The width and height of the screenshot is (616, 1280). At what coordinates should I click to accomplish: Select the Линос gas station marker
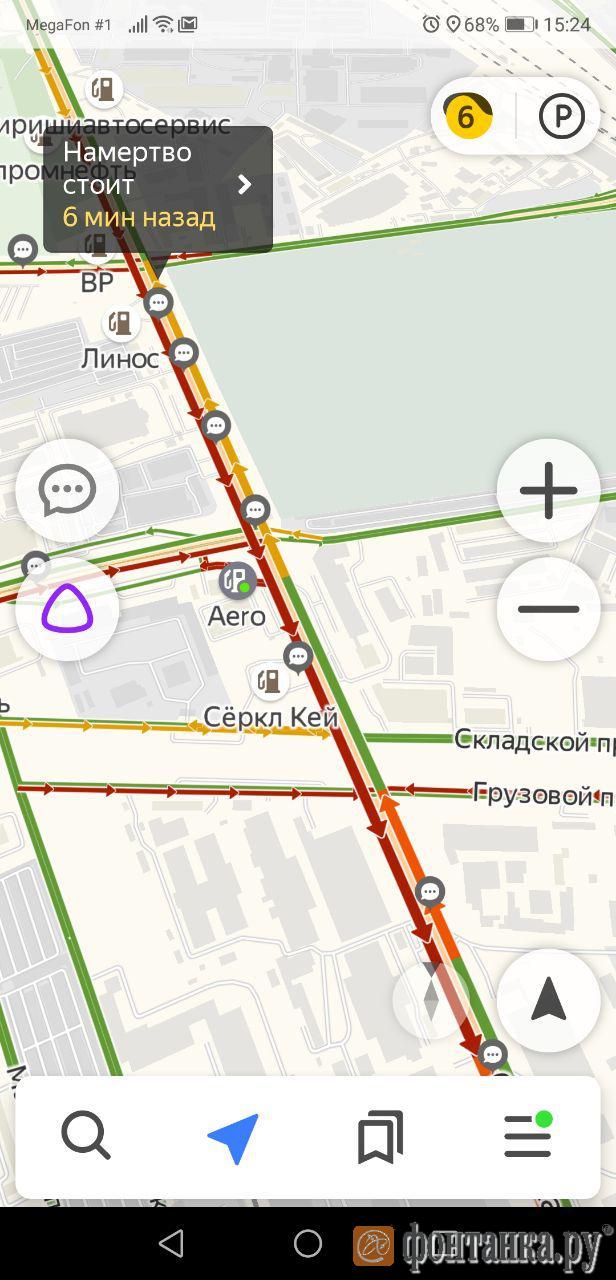coord(120,323)
